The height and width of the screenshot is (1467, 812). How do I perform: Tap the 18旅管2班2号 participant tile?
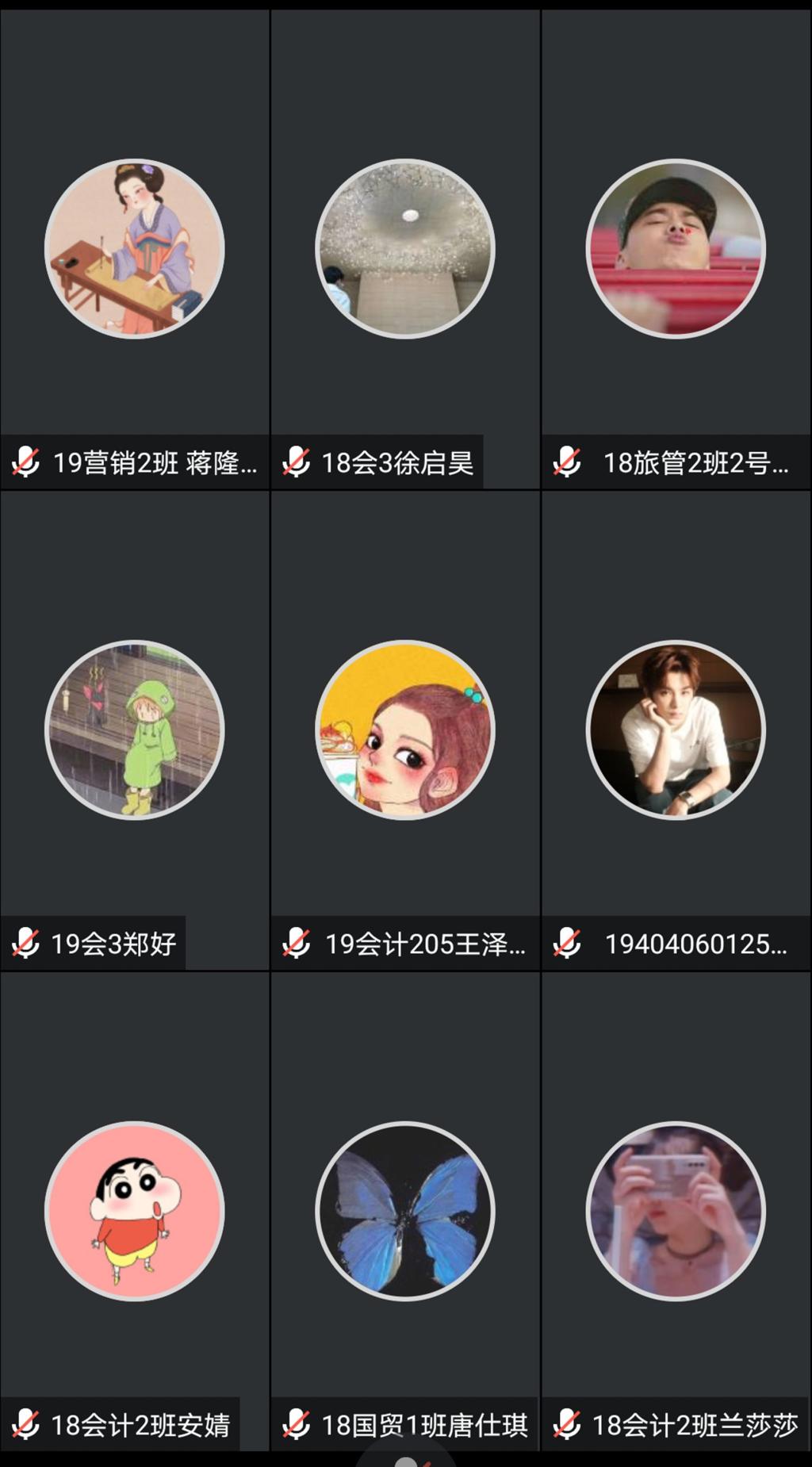click(676, 249)
